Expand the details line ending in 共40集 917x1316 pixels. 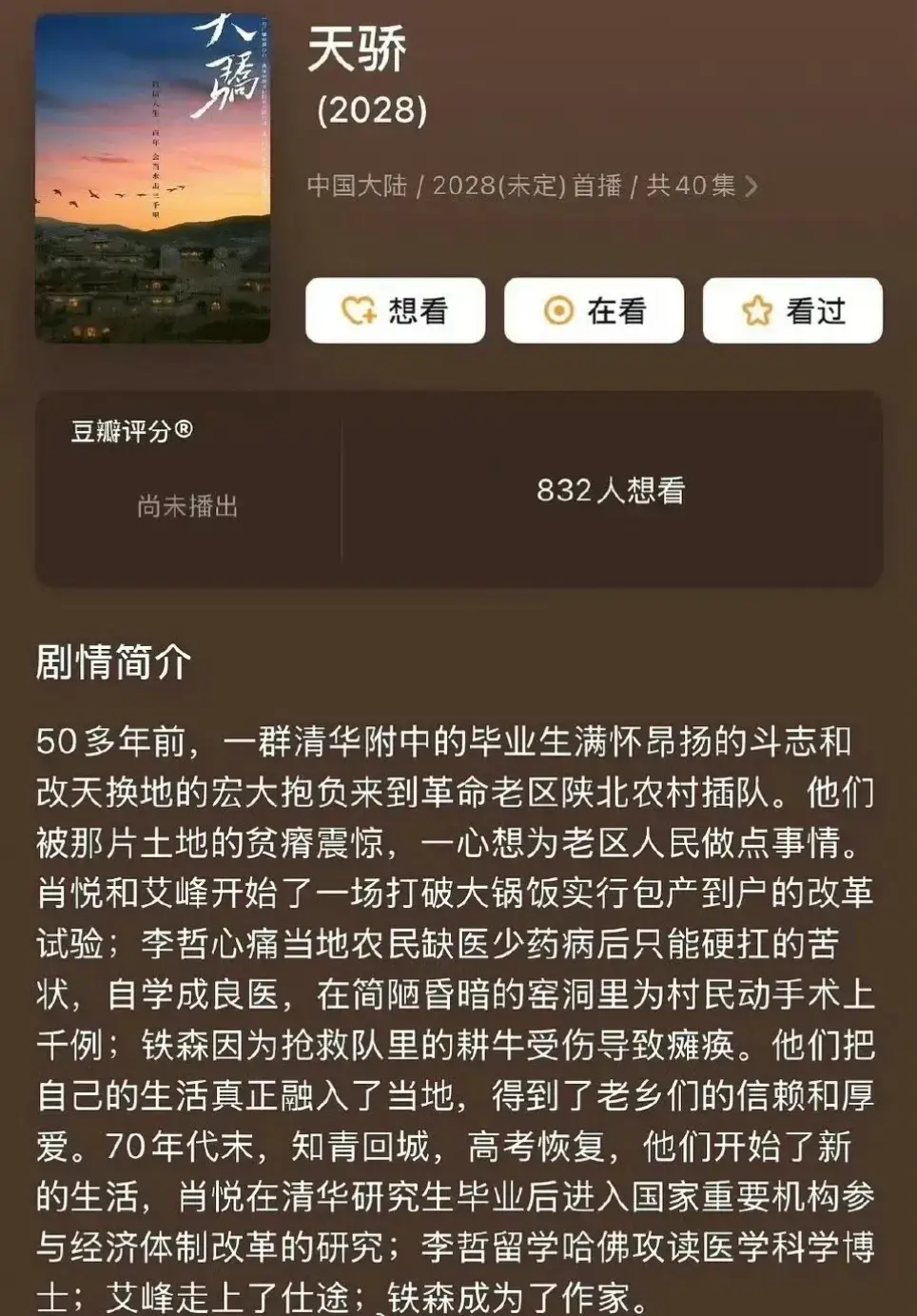click(751, 186)
